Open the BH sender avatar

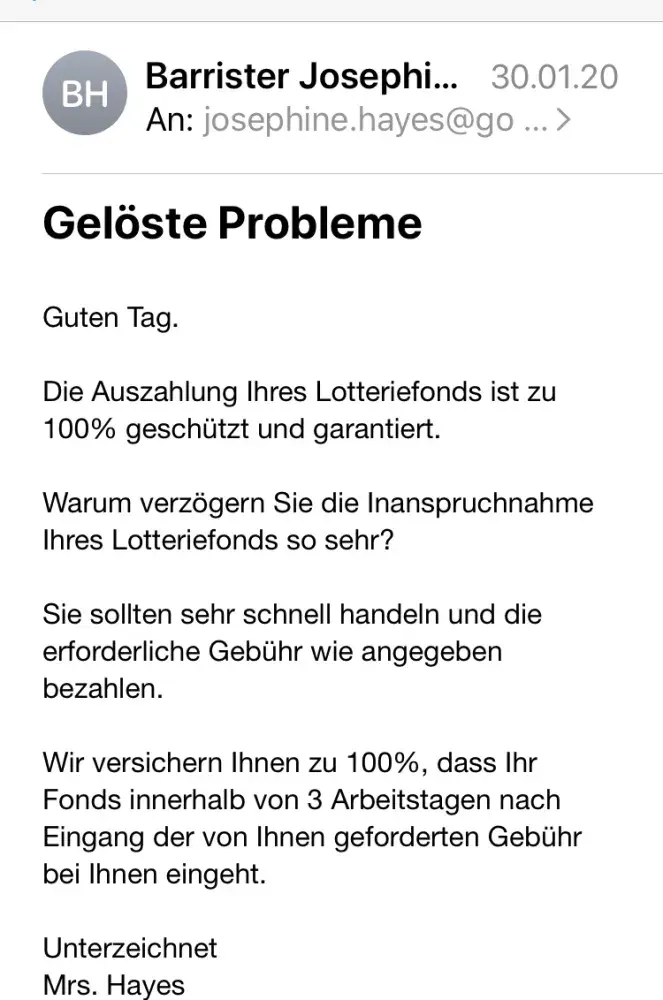(x=85, y=94)
